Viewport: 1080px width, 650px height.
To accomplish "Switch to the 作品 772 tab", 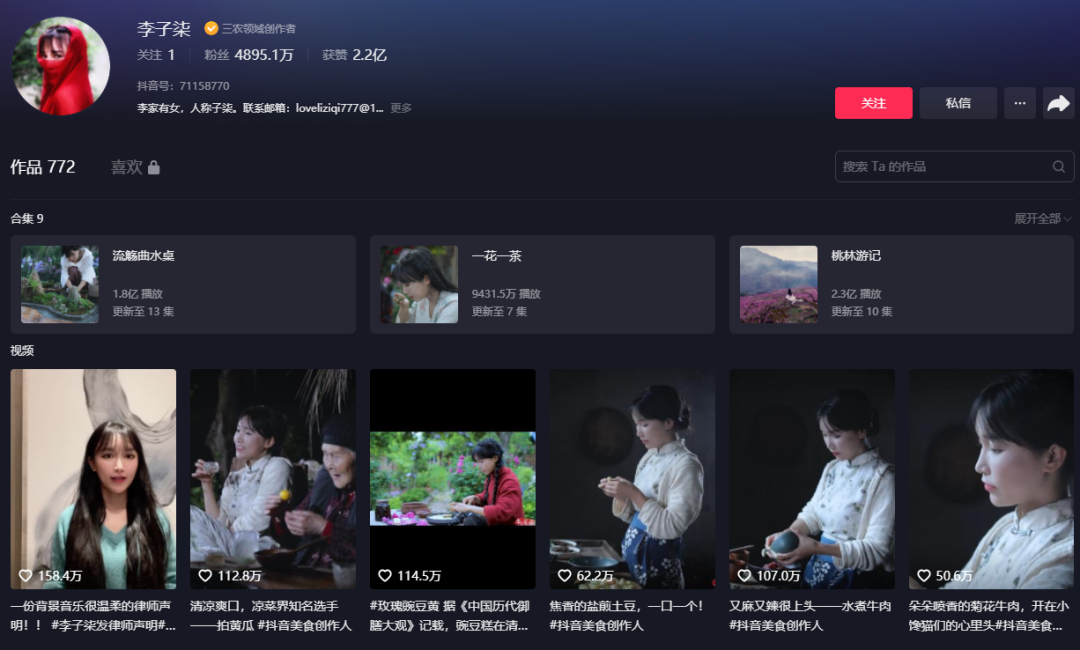I will click(x=43, y=167).
